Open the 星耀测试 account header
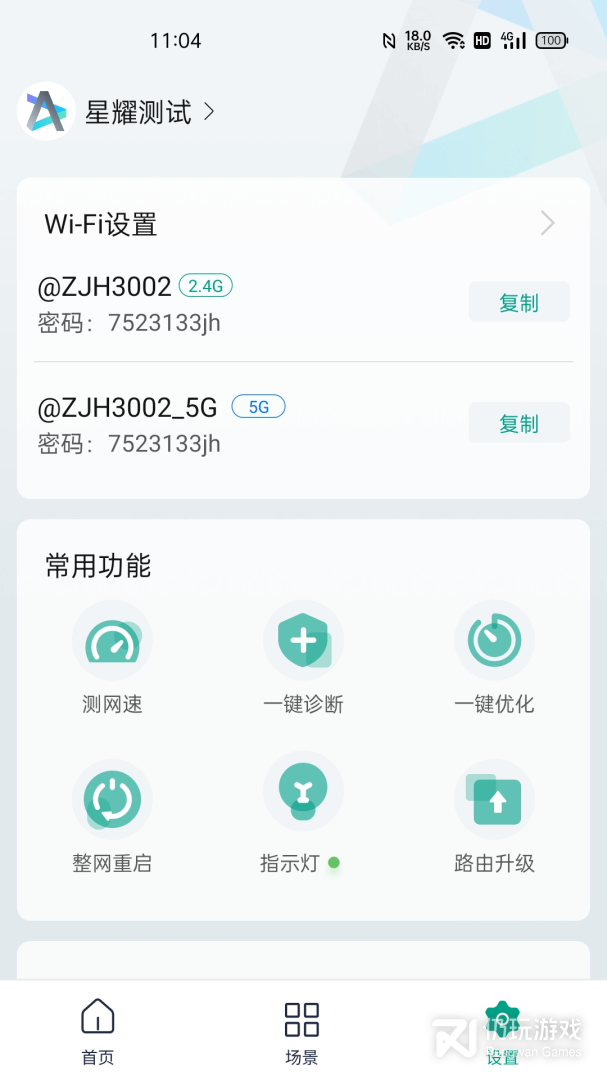 pyautogui.click(x=117, y=112)
